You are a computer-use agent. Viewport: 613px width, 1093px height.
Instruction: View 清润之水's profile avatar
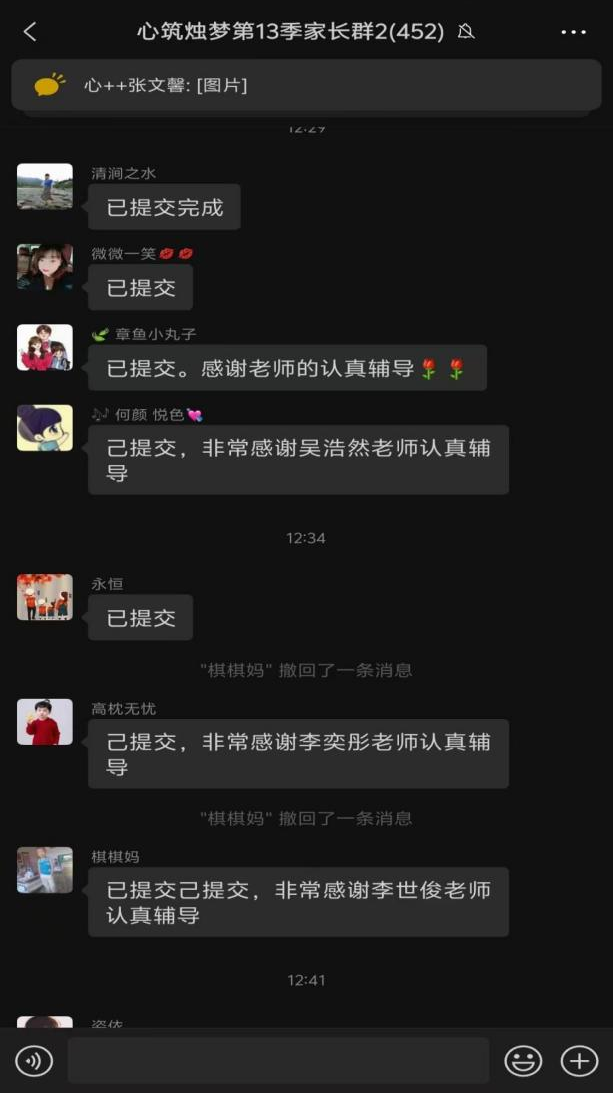coord(45,186)
